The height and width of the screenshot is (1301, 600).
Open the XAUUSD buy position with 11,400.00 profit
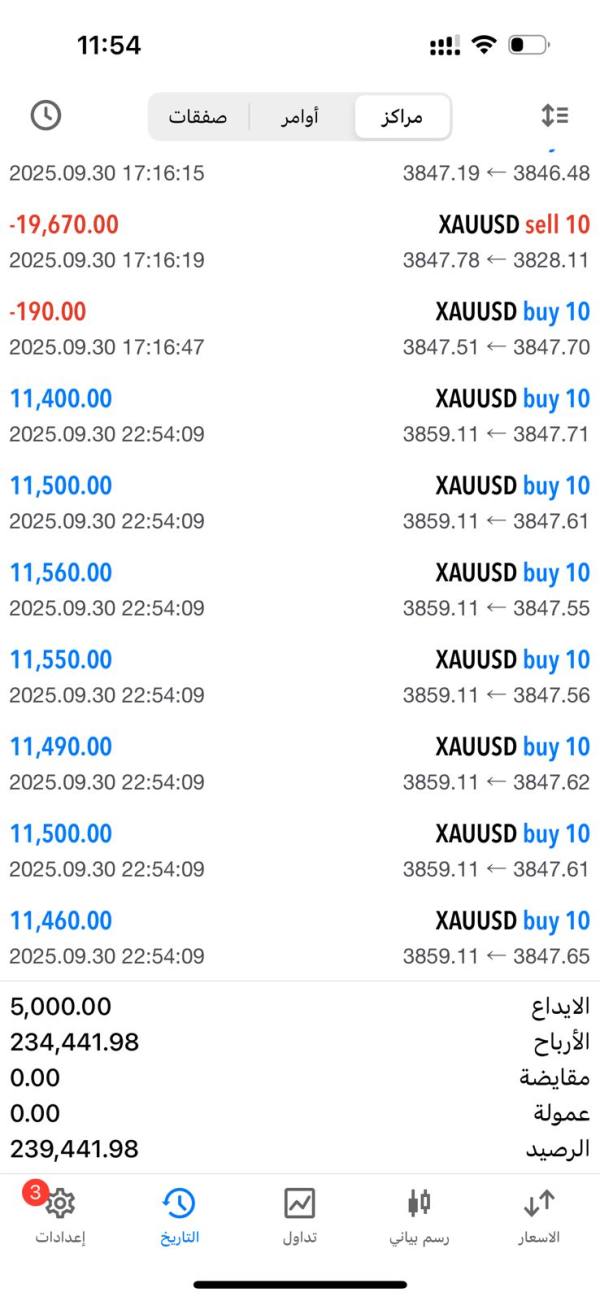pyautogui.click(x=300, y=416)
